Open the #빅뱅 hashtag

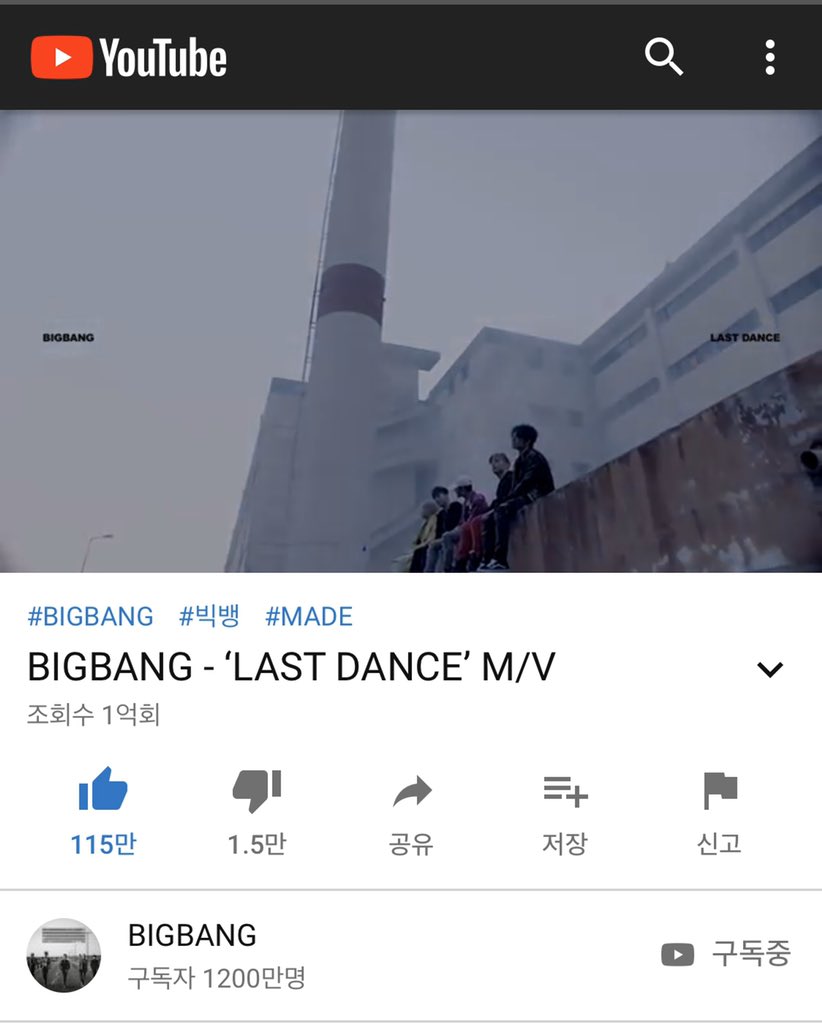click(x=209, y=616)
